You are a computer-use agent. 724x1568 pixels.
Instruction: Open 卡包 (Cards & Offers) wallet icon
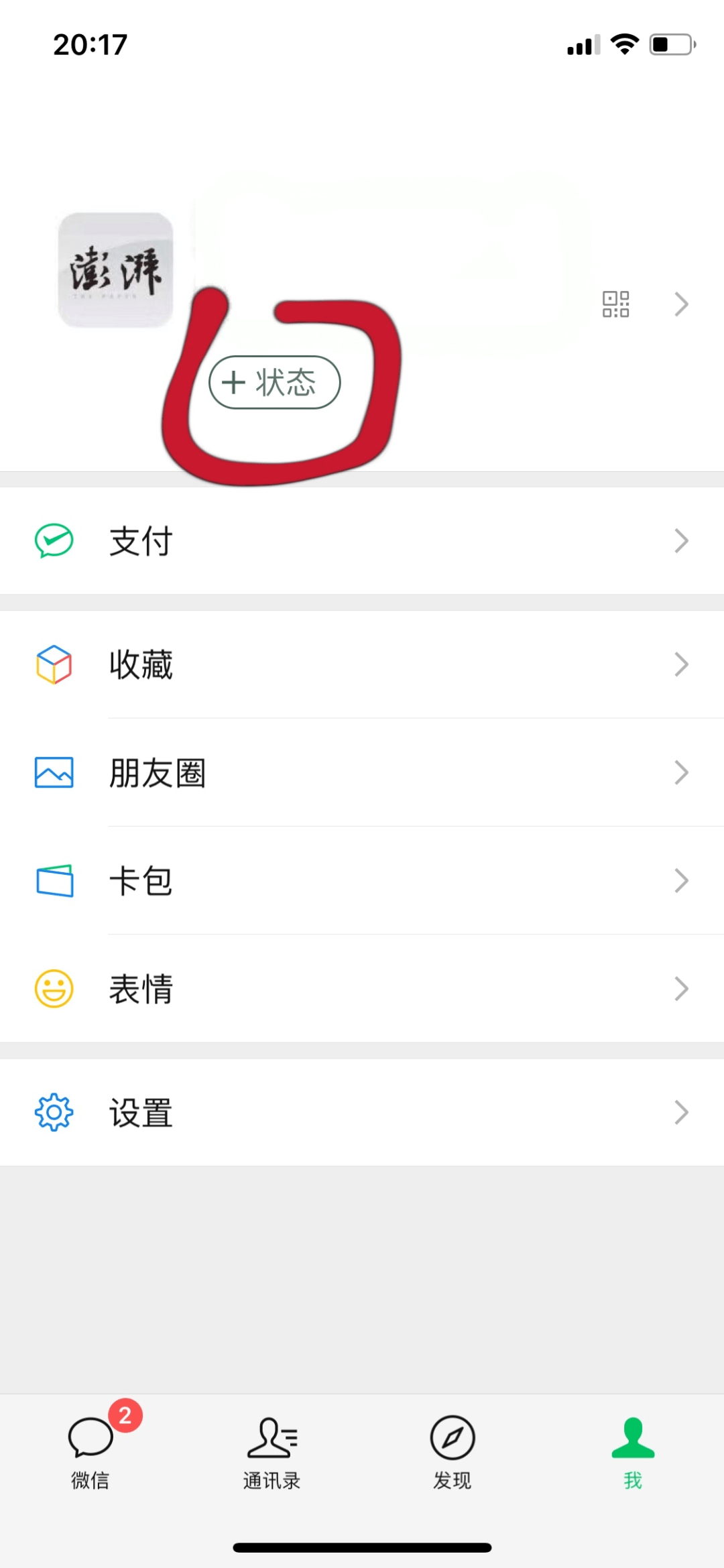[x=54, y=881]
